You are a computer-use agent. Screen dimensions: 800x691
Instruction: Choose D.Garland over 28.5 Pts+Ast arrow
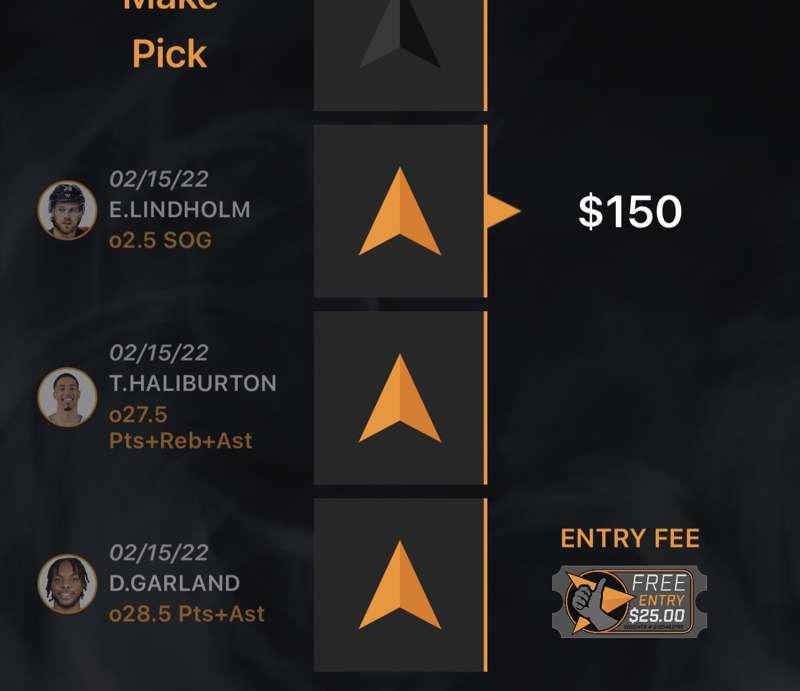coord(399,585)
